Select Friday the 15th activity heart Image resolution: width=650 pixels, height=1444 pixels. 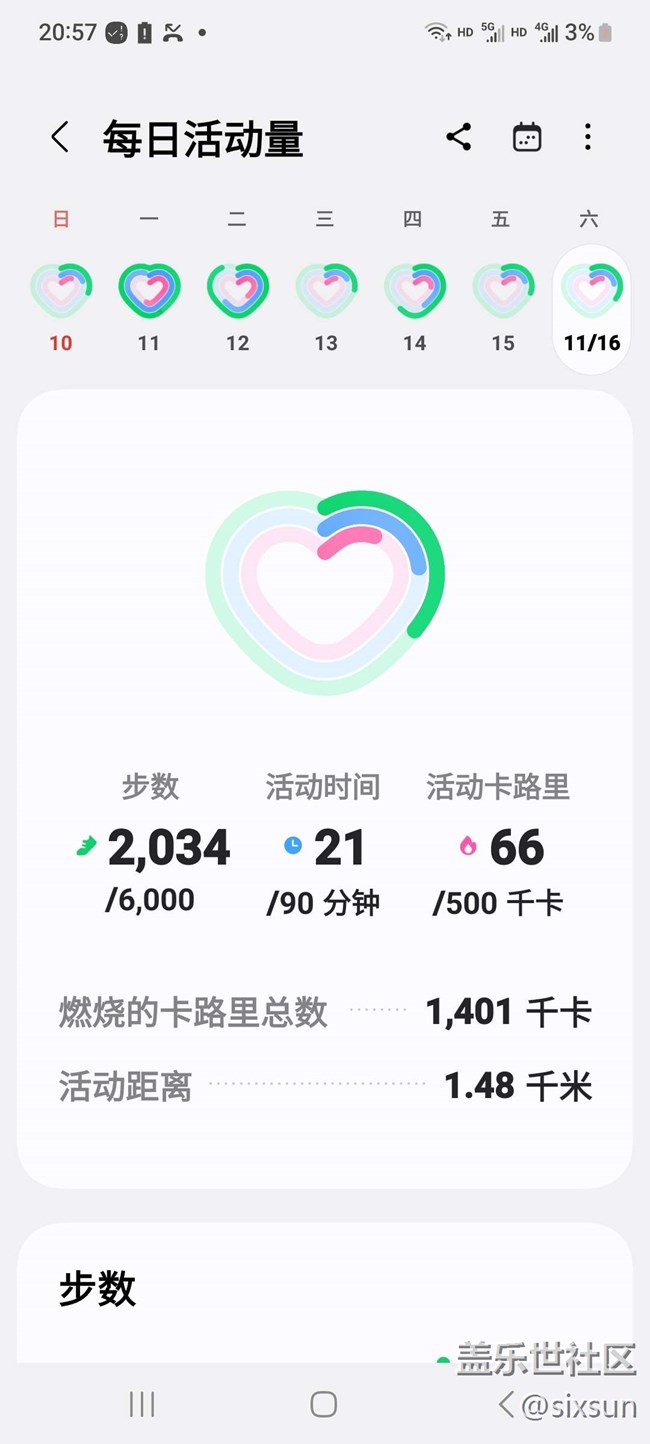(x=503, y=290)
